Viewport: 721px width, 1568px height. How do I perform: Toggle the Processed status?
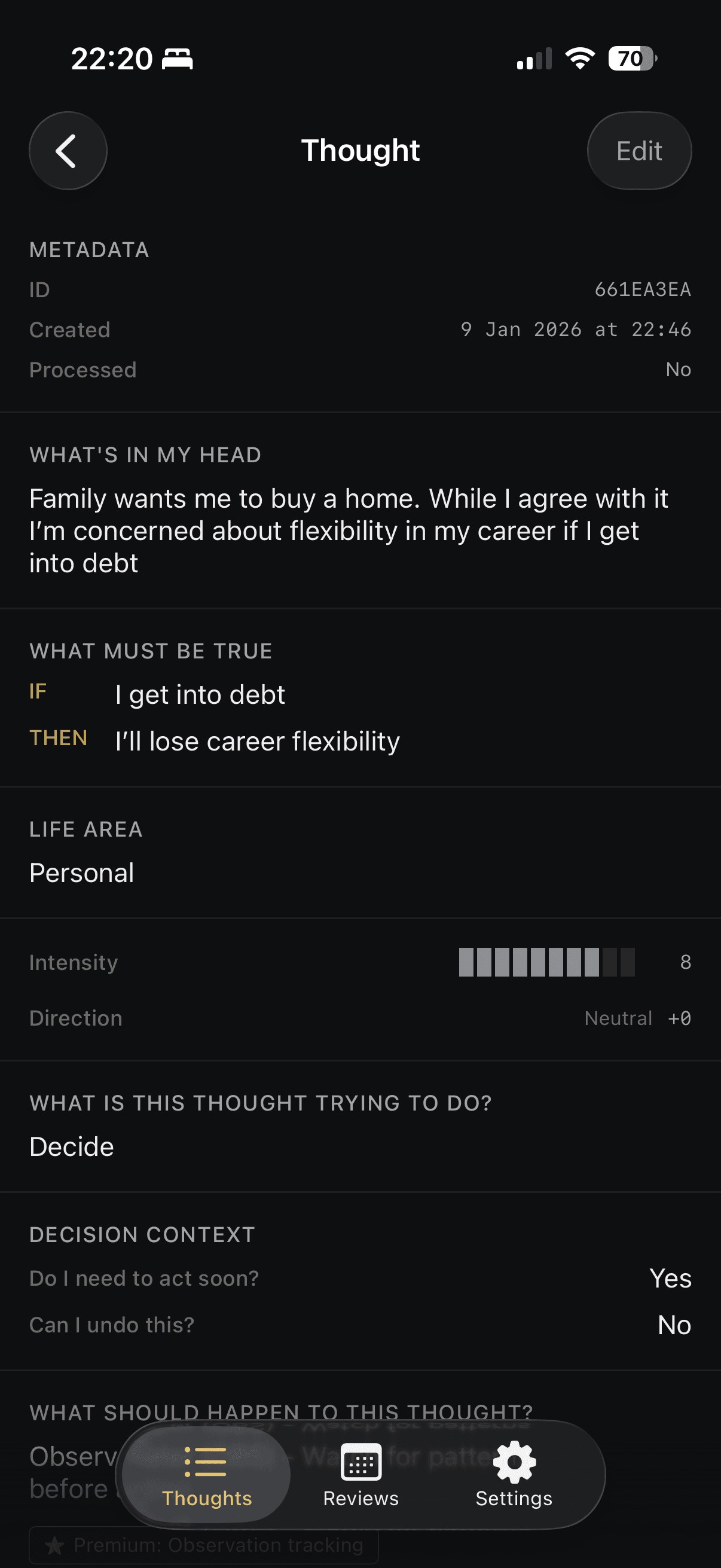(x=678, y=369)
